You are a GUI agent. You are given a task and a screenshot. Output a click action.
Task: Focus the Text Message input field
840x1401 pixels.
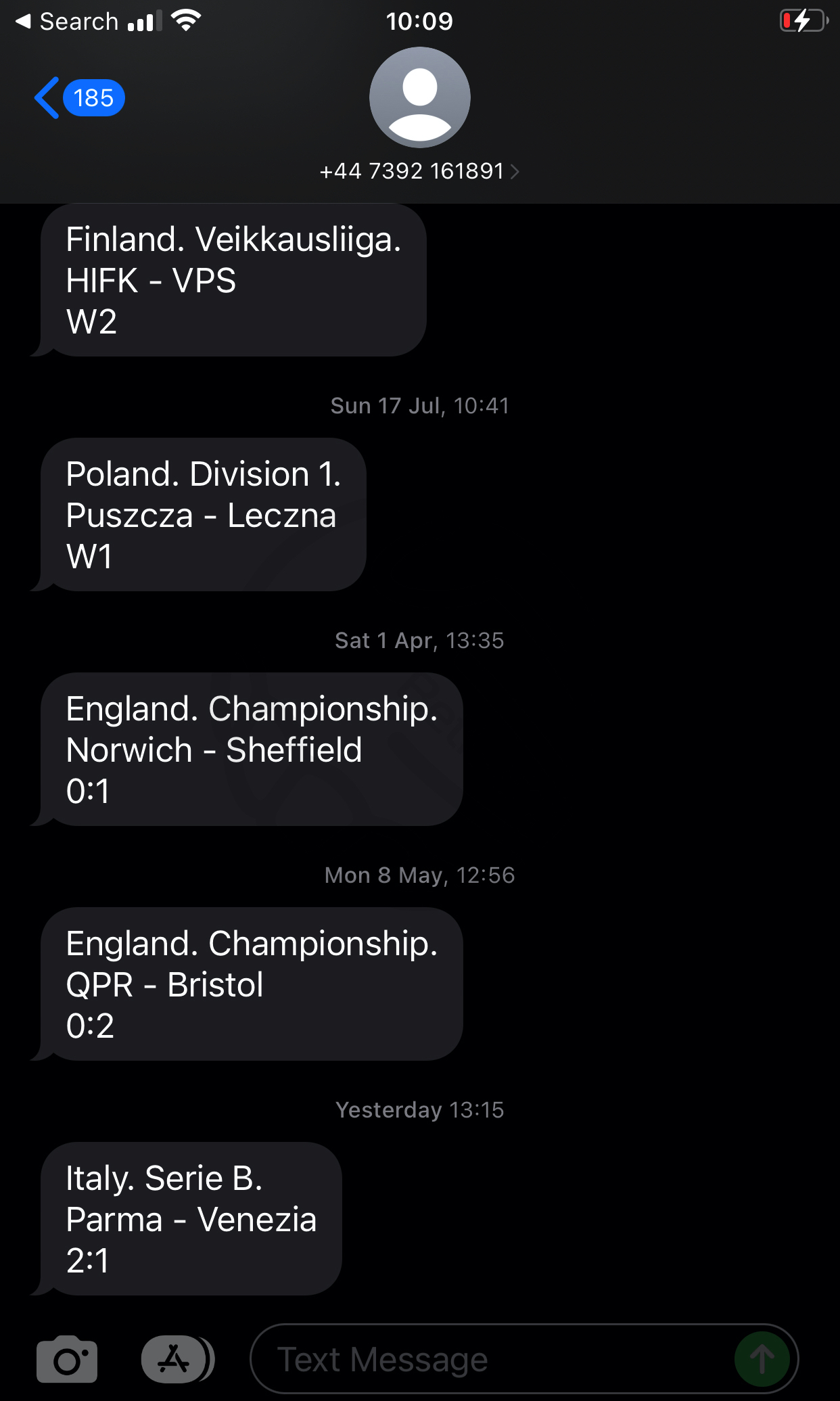[494, 1359]
